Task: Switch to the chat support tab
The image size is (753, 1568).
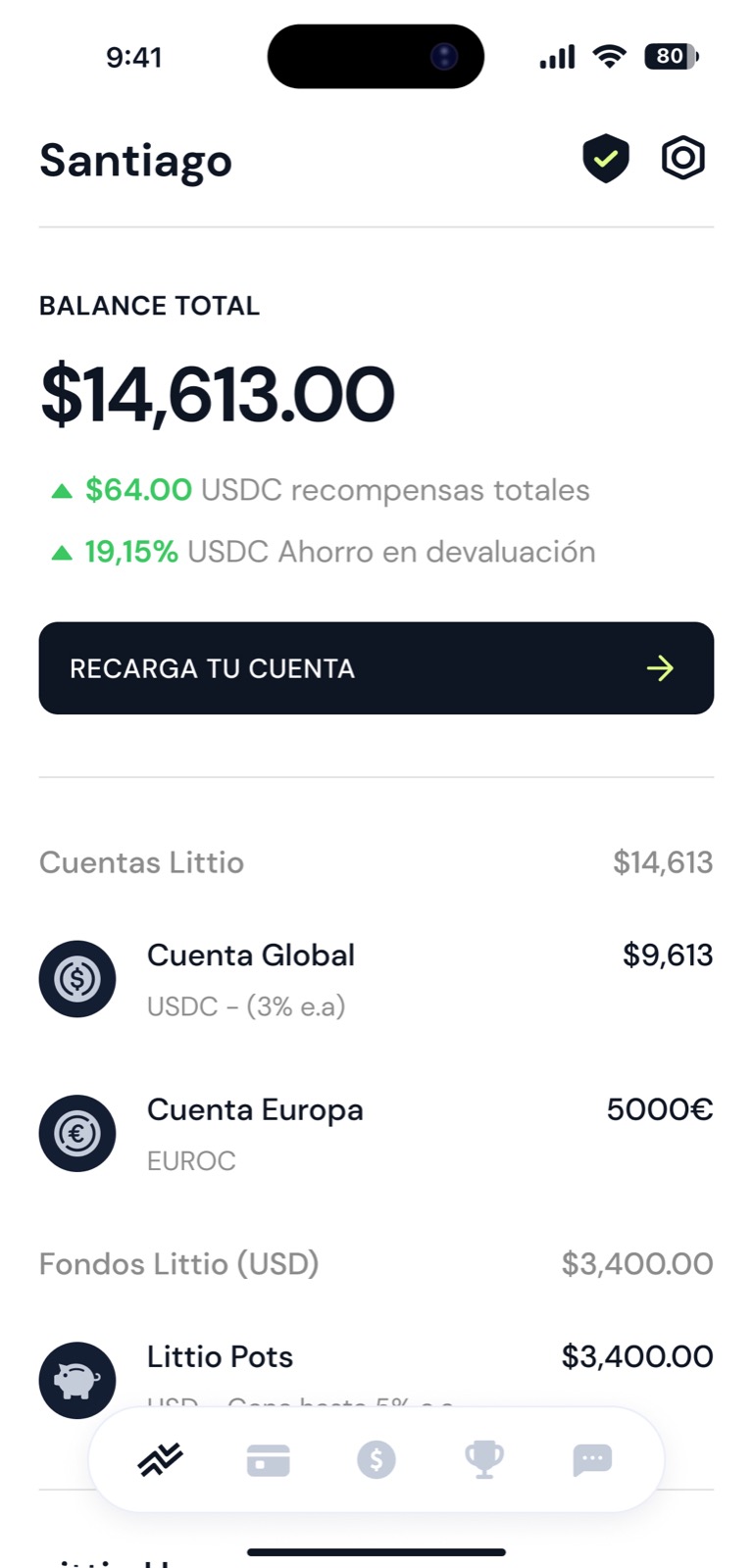Action: coord(592,1459)
